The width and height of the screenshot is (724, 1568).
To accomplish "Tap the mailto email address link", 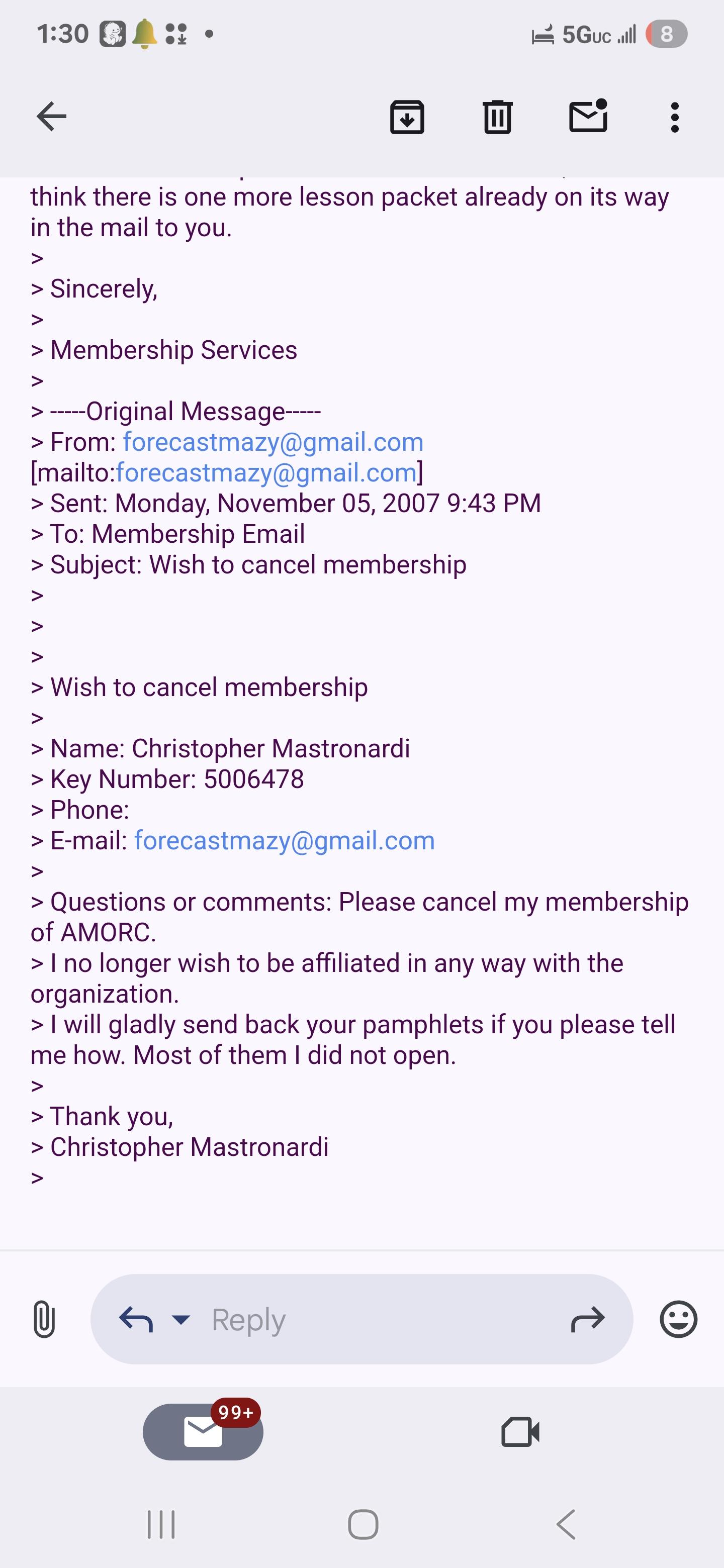I will click(x=266, y=472).
